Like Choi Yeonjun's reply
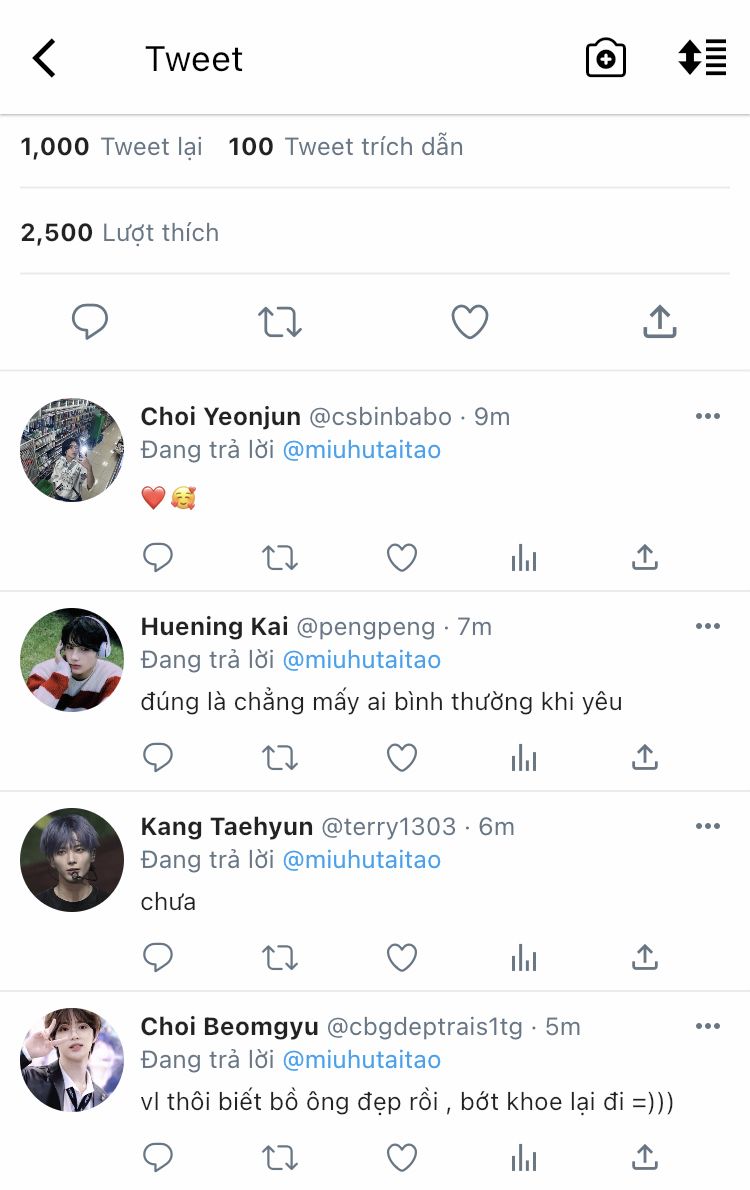750x1190 pixels. (402, 558)
